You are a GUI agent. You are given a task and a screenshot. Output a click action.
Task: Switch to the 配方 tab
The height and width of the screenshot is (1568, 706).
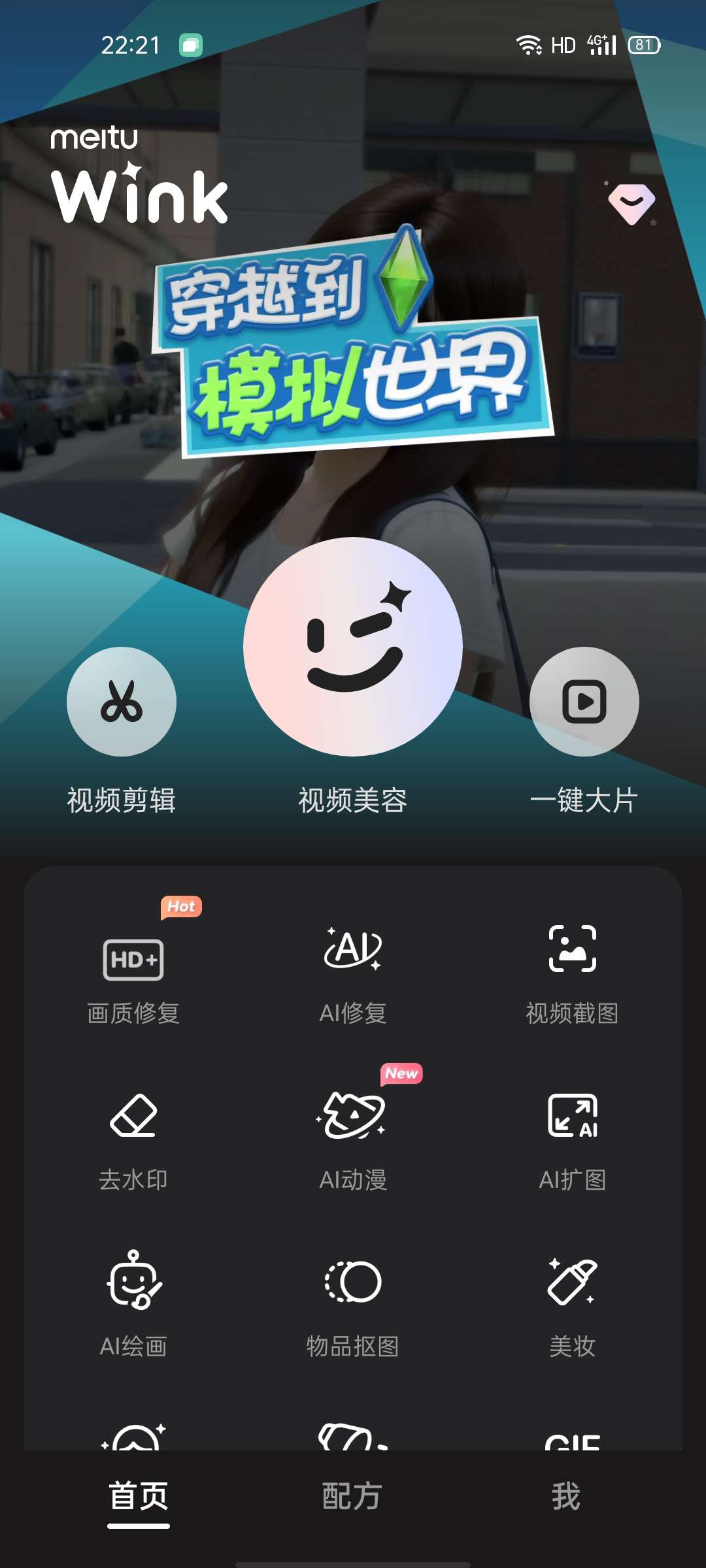(352, 1496)
